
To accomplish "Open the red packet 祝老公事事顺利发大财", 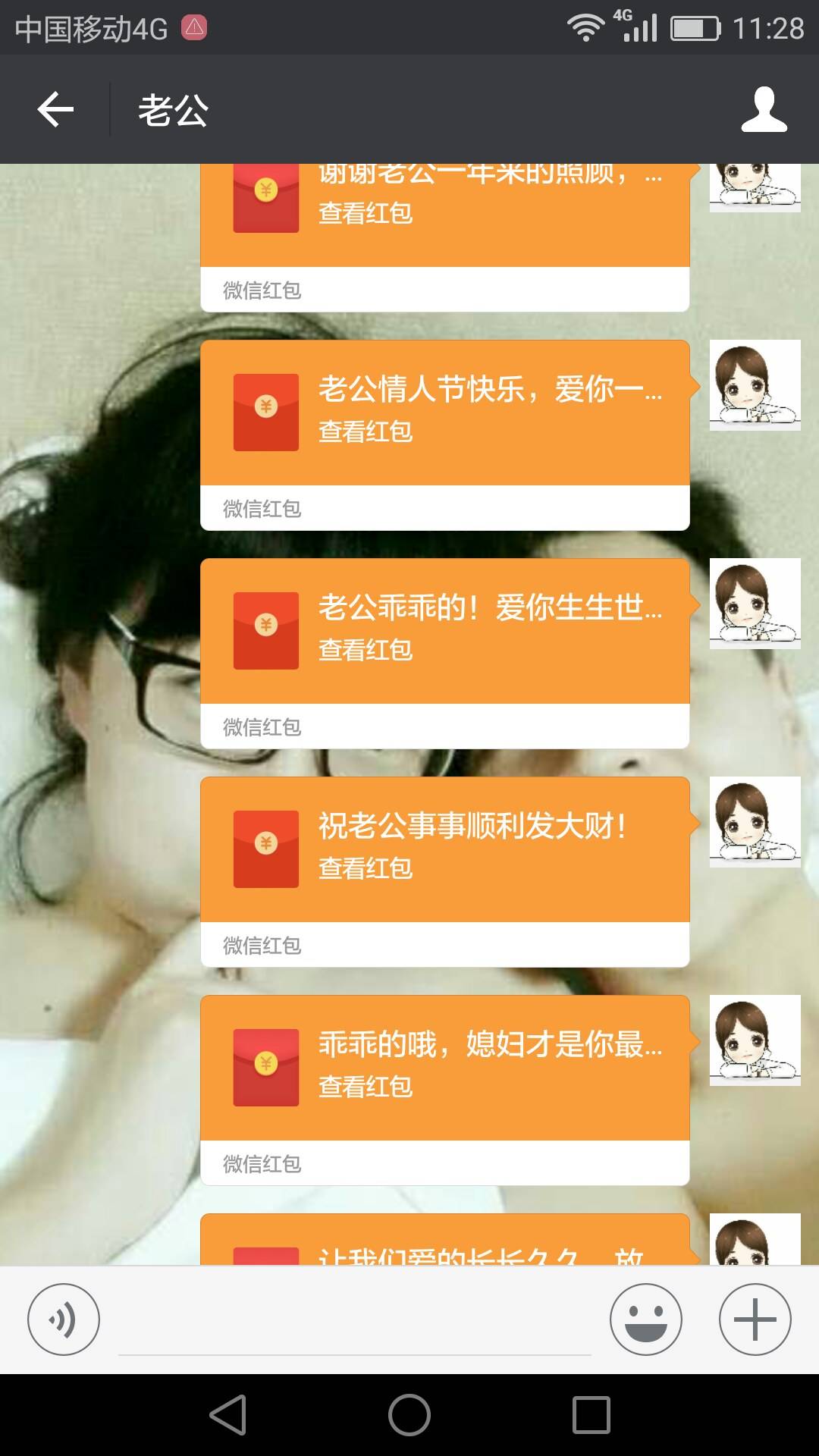I will (x=444, y=849).
